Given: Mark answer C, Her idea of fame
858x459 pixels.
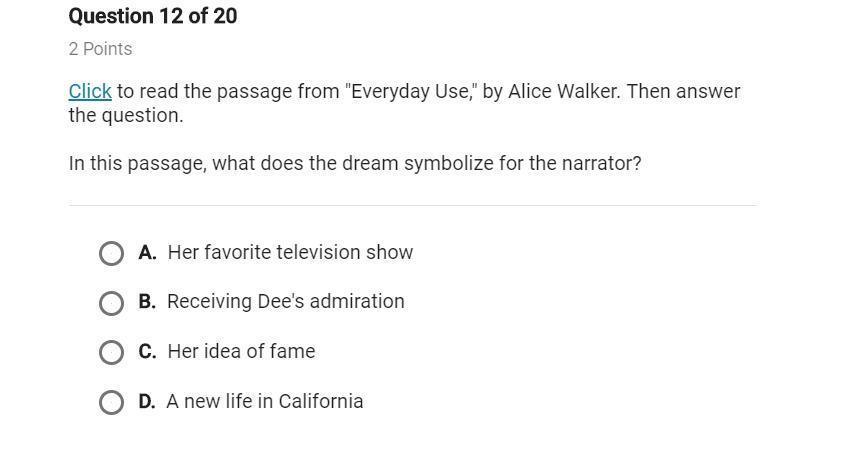Looking at the screenshot, I should [112, 352].
